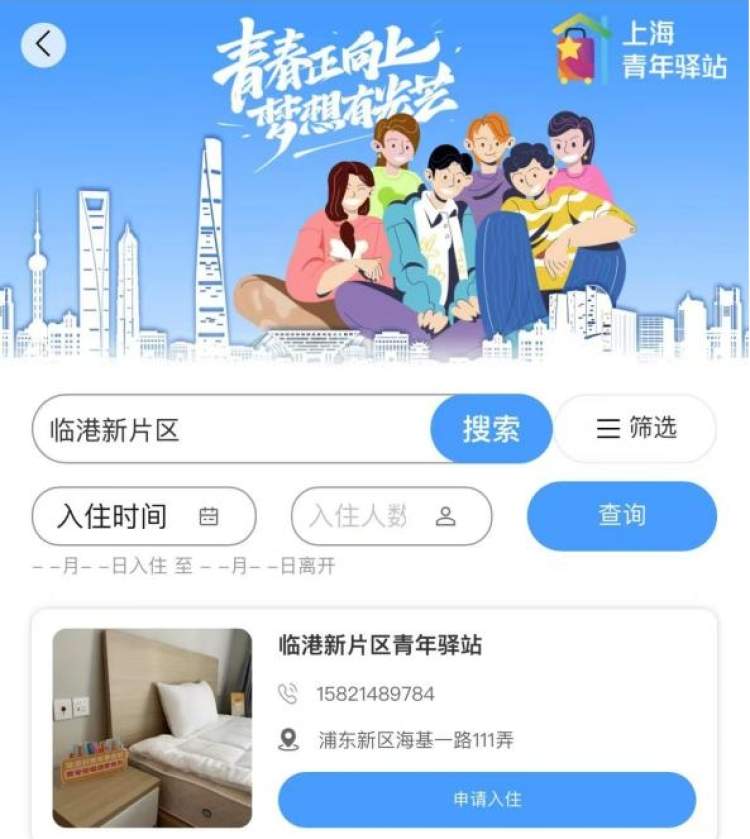The width and height of the screenshot is (750, 839).
Task: Go back using the arrow icon
Action: (x=43, y=45)
